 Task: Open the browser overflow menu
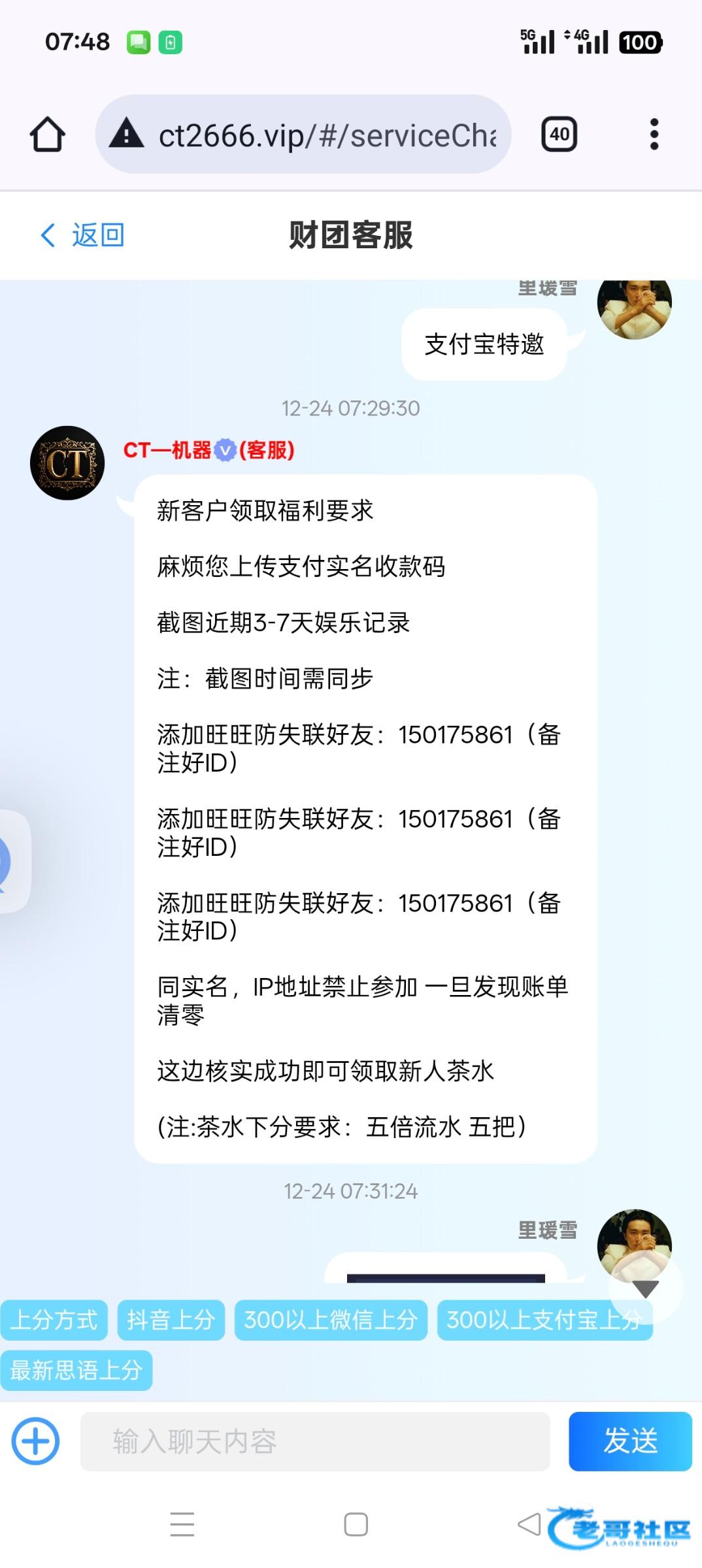tap(654, 135)
